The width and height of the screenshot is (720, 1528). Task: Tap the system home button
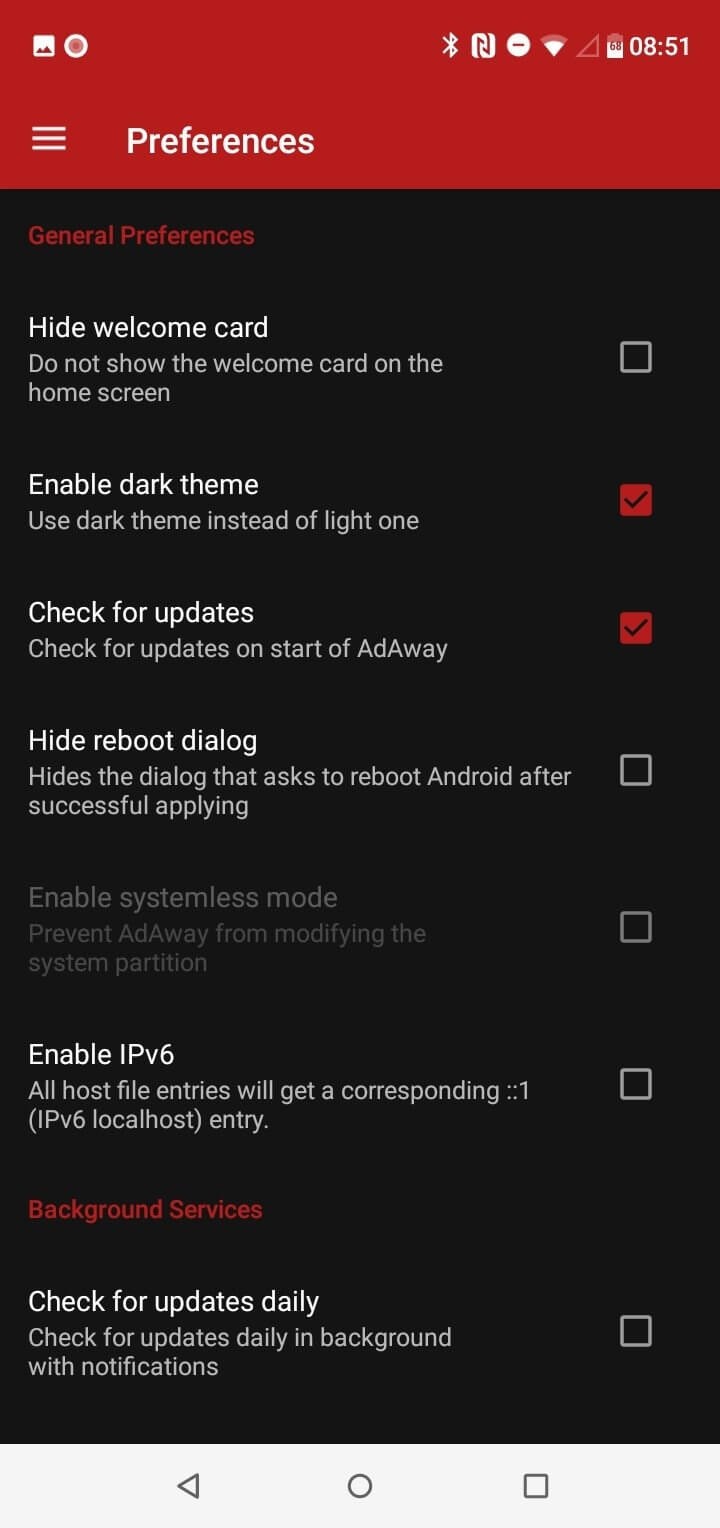click(360, 1485)
